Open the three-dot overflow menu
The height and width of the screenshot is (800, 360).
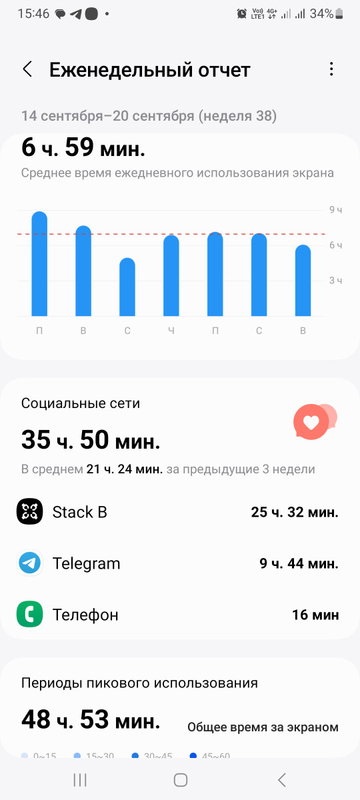(331, 69)
